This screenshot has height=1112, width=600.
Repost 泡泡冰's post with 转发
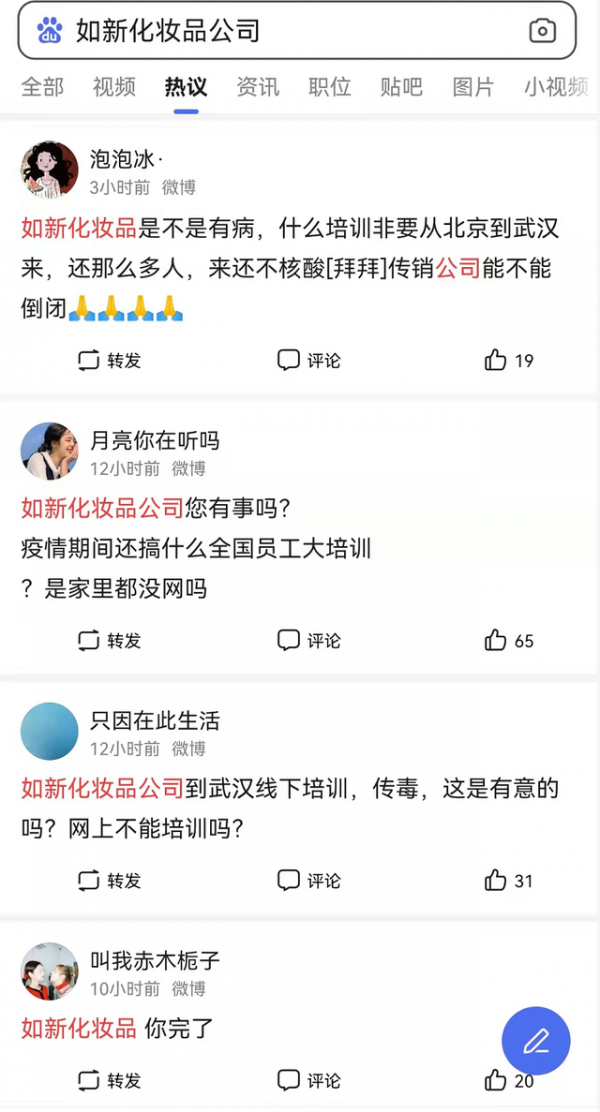point(109,360)
